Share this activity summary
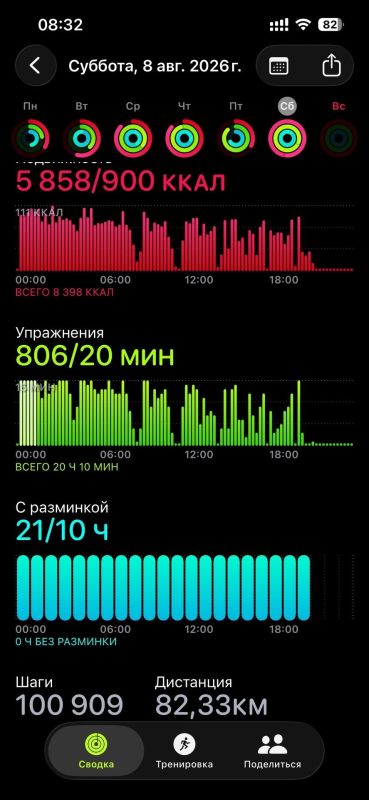This screenshot has height=800, width=369. (331, 66)
